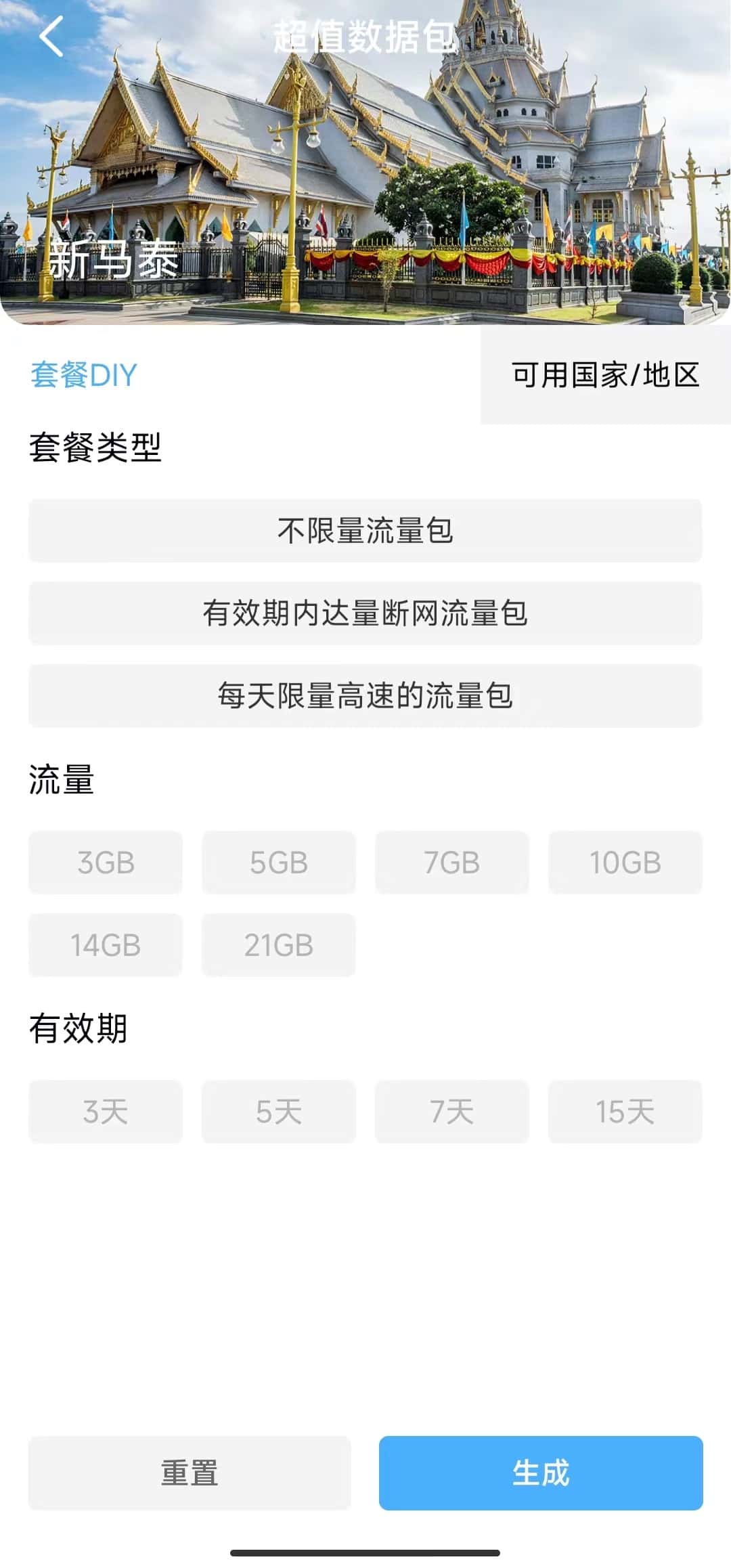731x1568 pixels.
Task: Select the 3GB data option
Action: pos(106,863)
